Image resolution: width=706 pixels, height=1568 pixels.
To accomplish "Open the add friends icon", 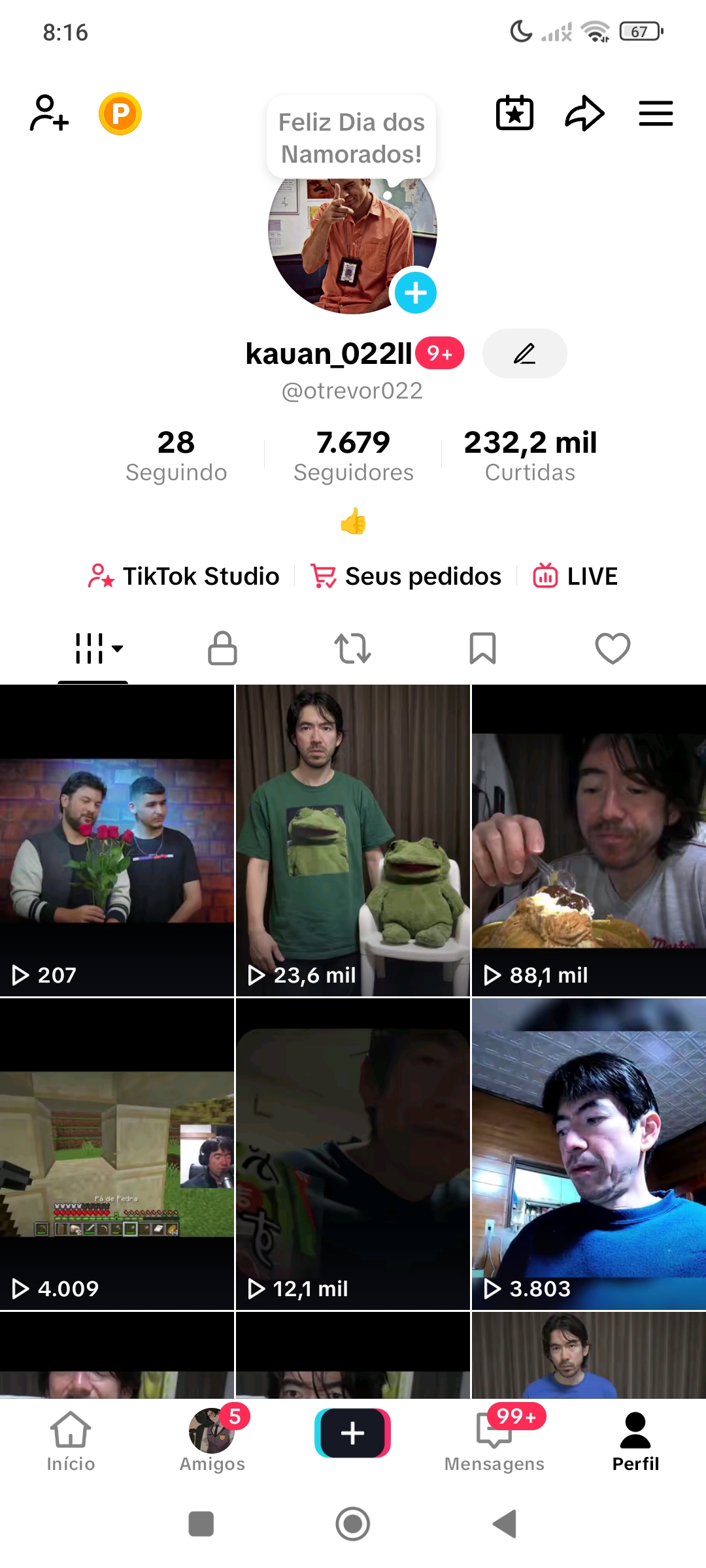I will tap(49, 114).
